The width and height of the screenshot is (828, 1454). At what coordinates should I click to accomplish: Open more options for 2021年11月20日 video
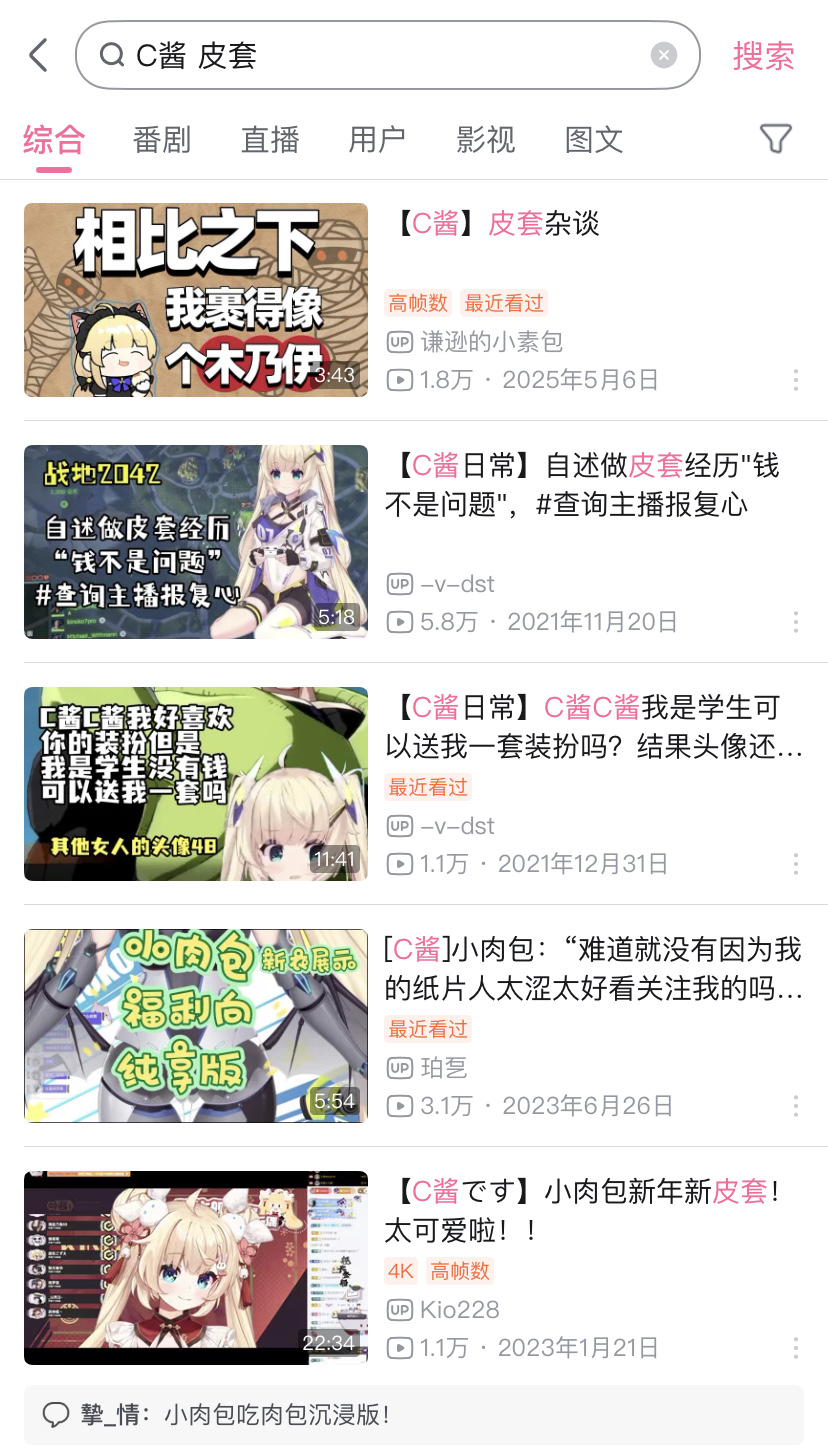[x=795, y=622]
